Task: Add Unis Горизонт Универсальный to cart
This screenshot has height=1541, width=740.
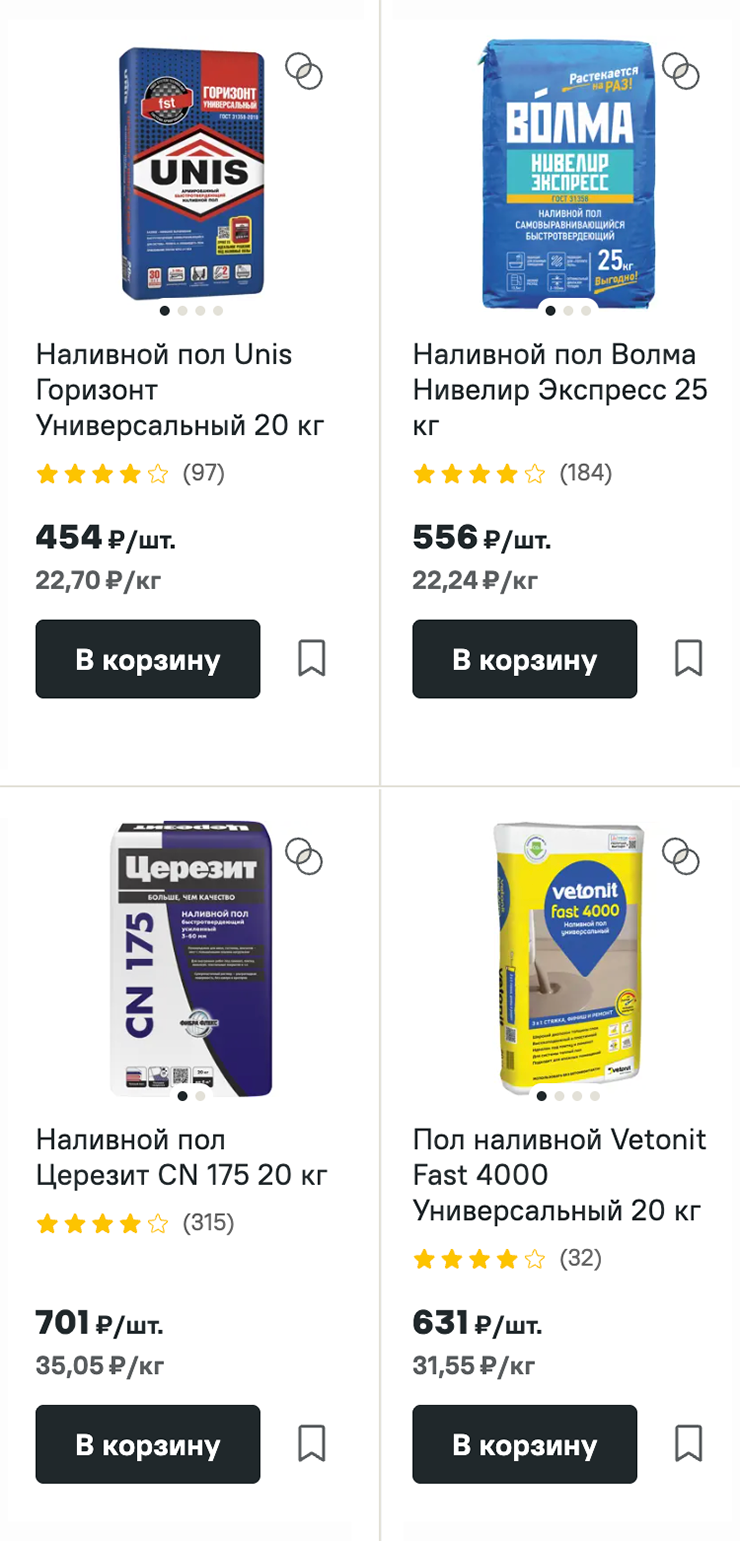Action: (x=148, y=659)
